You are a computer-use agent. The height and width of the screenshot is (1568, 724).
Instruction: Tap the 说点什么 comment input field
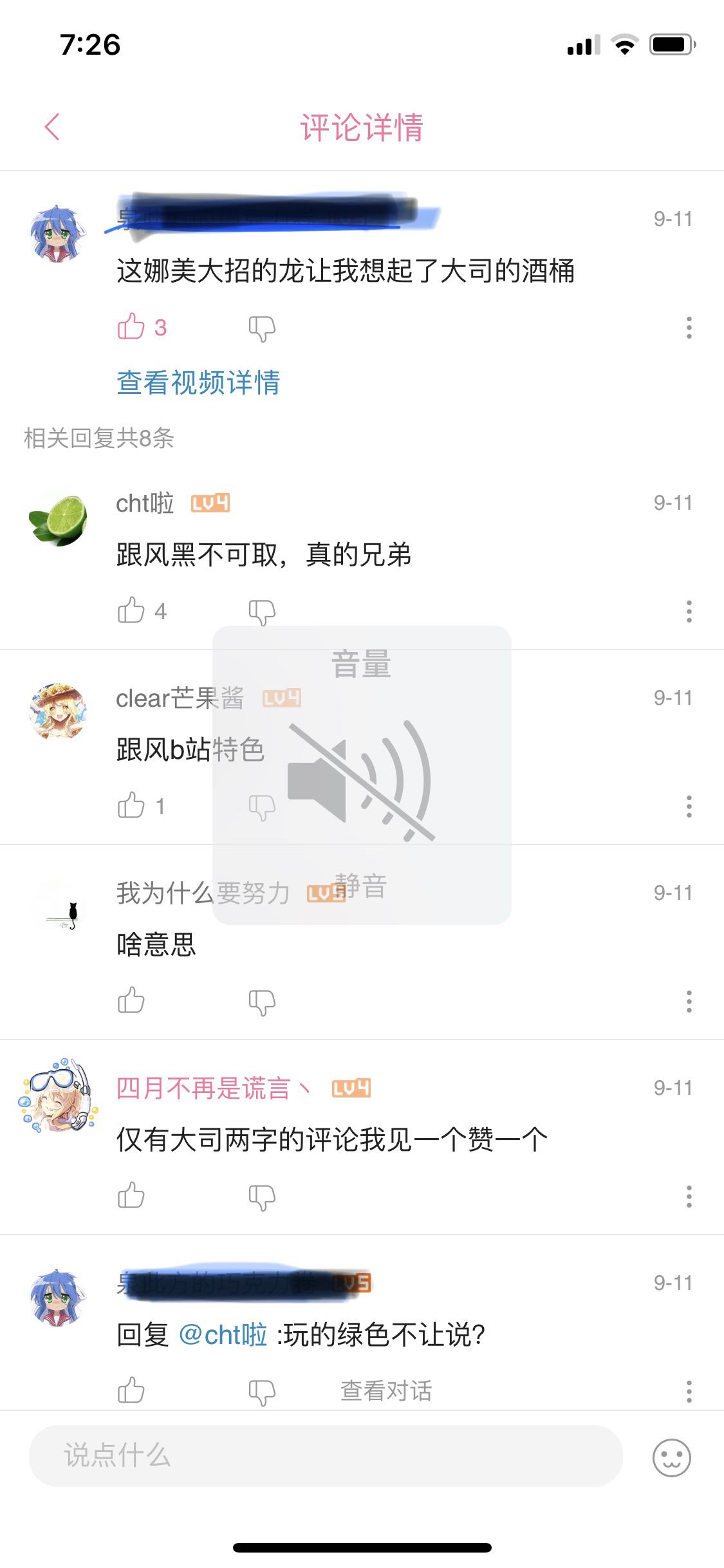(326, 1456)
